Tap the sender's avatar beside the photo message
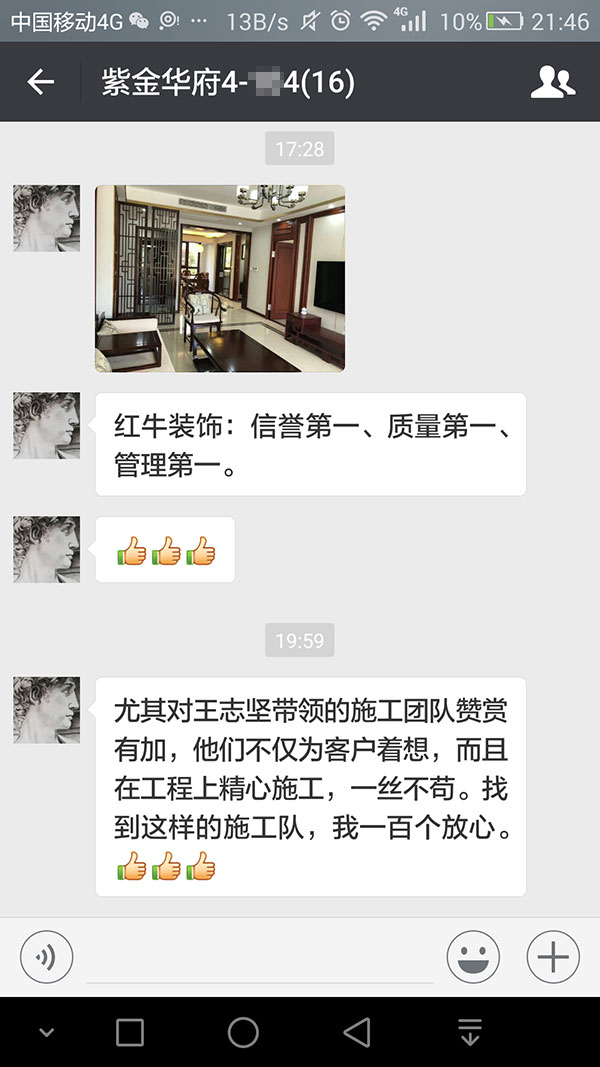The height and width of the screenshot is (1067, 600). pyautogui.click(x=46, y=218)
